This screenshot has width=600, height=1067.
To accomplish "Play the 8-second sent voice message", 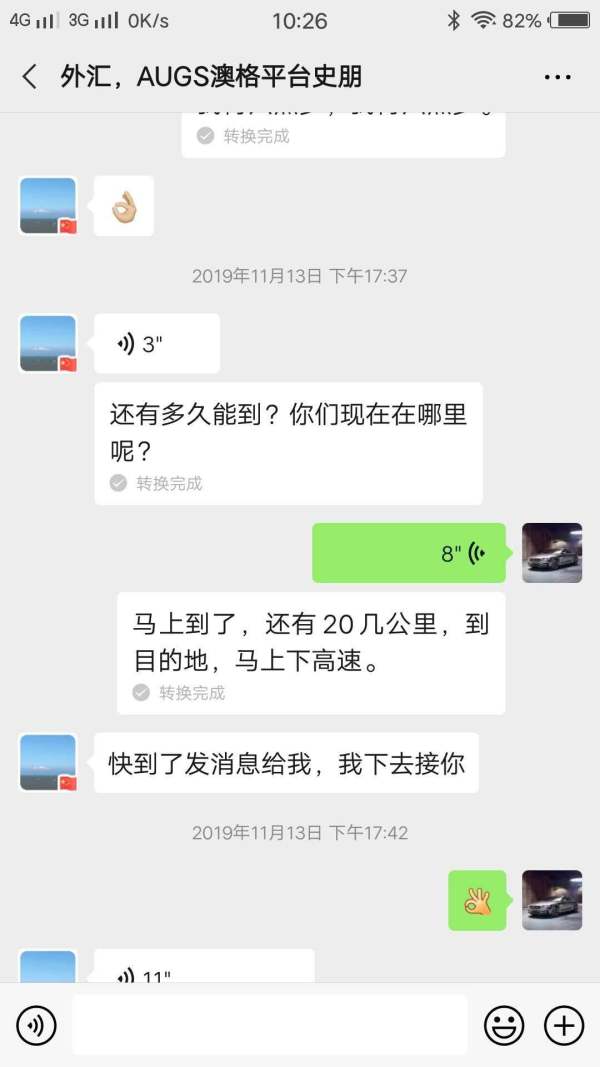I will click(409, 553).
